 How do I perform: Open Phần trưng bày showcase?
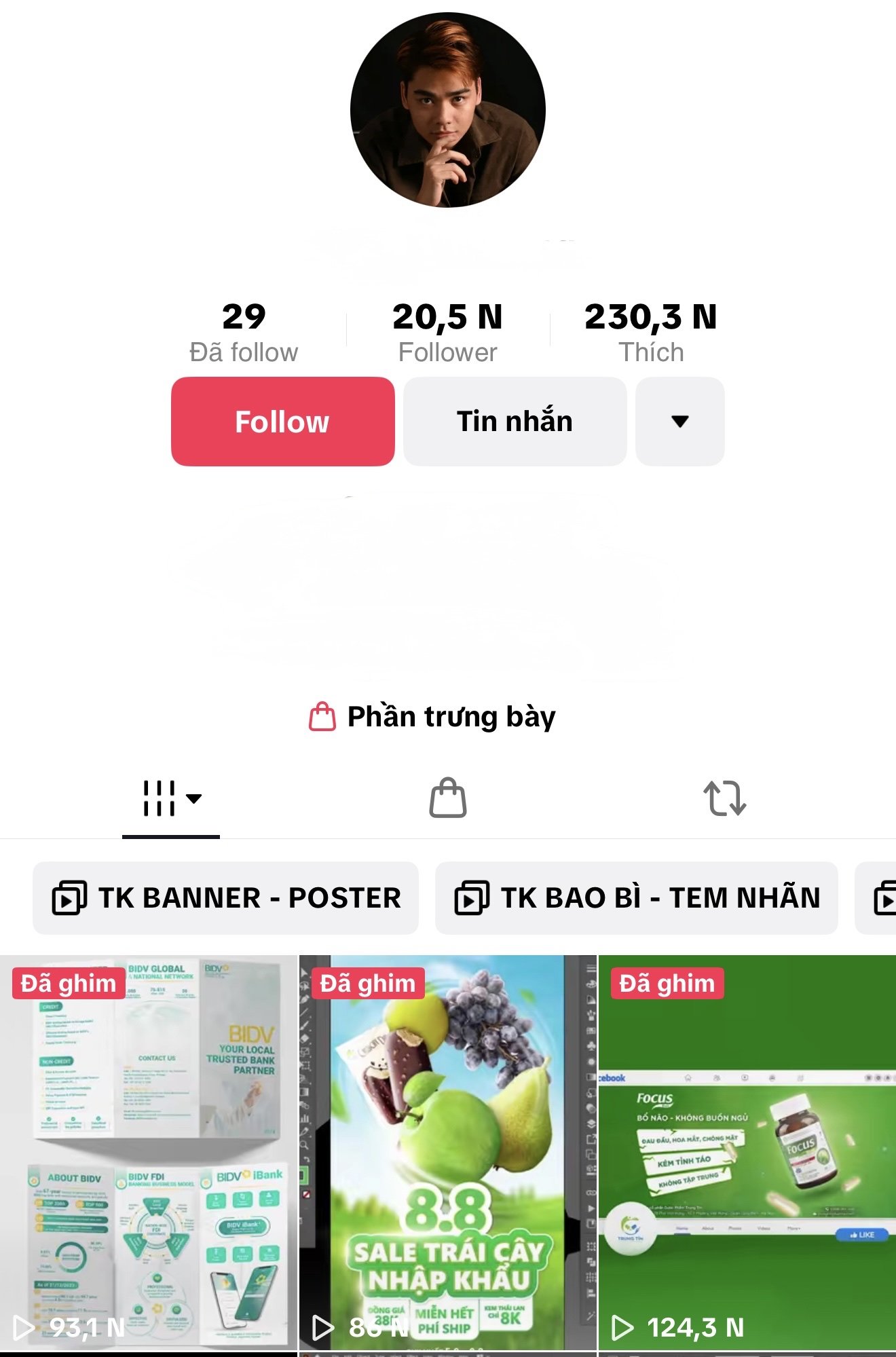[x=432, y=717]
